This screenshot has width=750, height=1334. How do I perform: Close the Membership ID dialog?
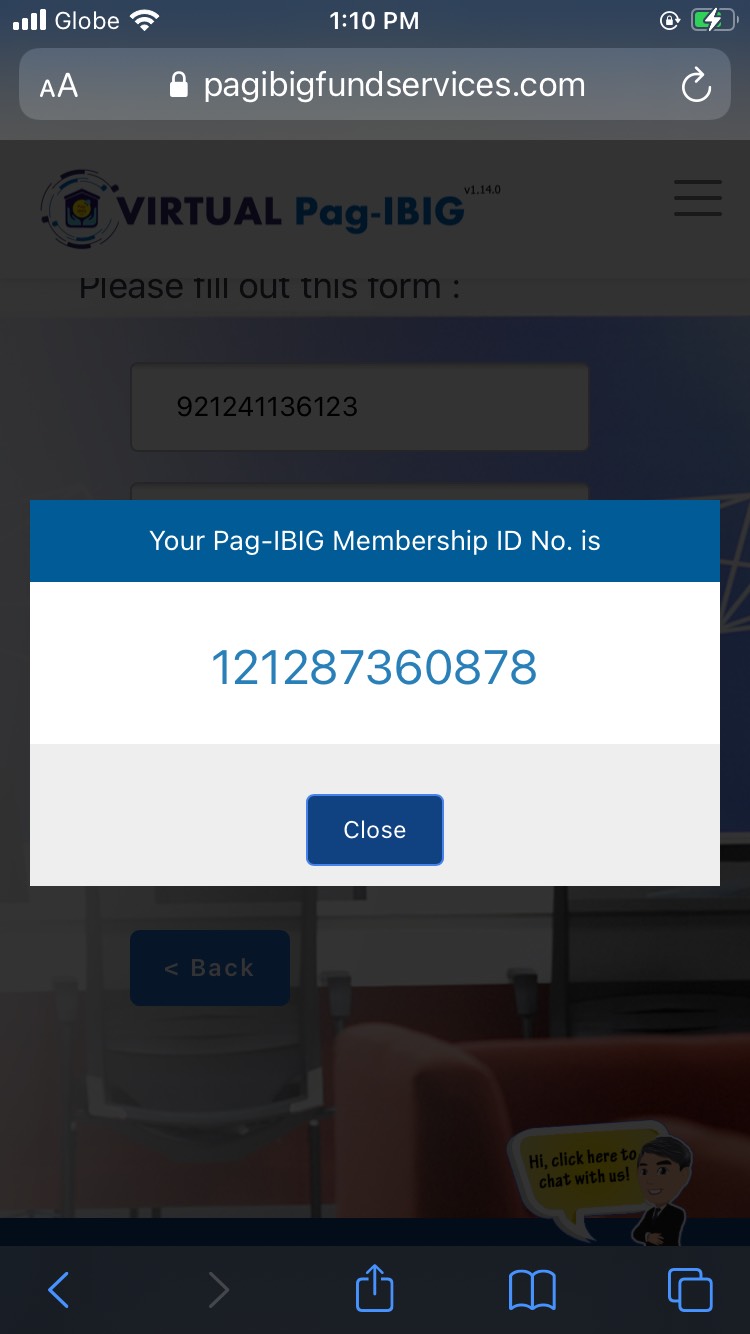(x=374, y=830)
